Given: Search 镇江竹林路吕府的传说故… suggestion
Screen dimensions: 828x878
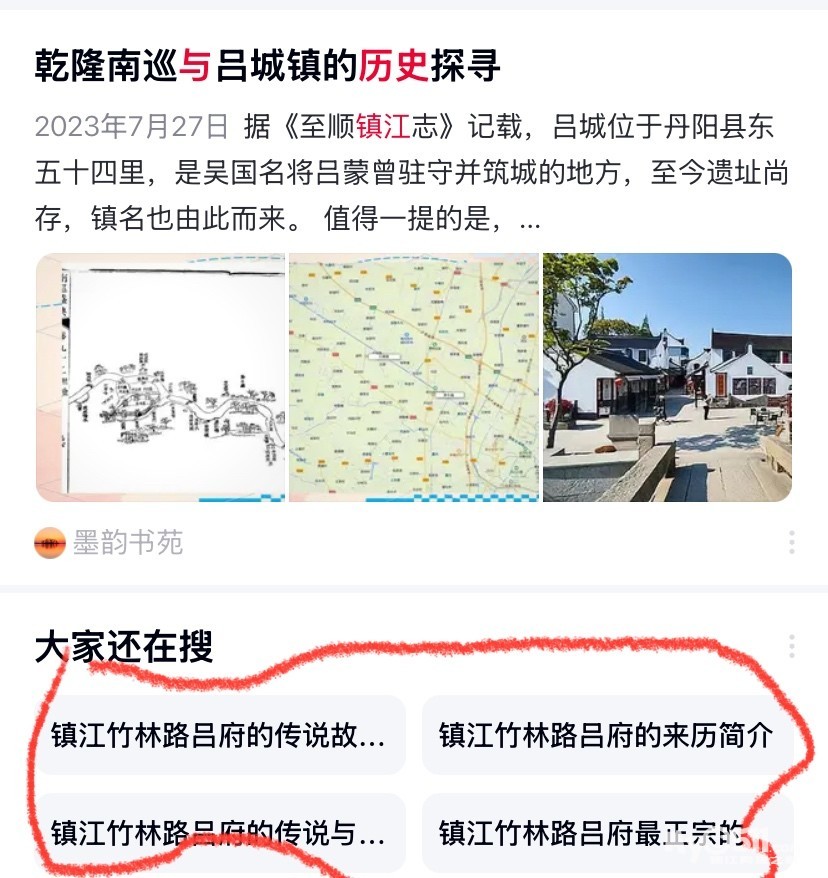Looking at the screenshot, I should pyautogui.click(x=220, y=736).
